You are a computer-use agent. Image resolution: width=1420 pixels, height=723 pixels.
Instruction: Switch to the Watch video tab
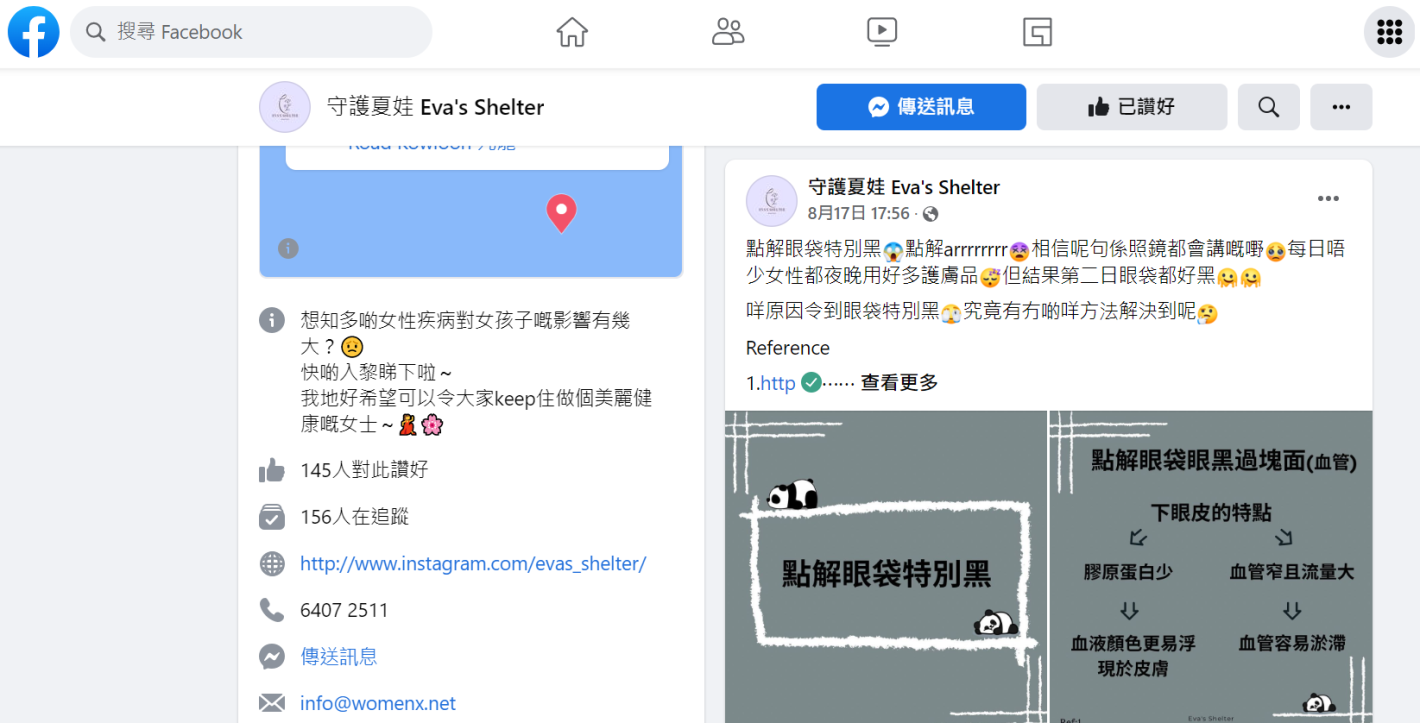pyautogui.click(x=881, y=32)
